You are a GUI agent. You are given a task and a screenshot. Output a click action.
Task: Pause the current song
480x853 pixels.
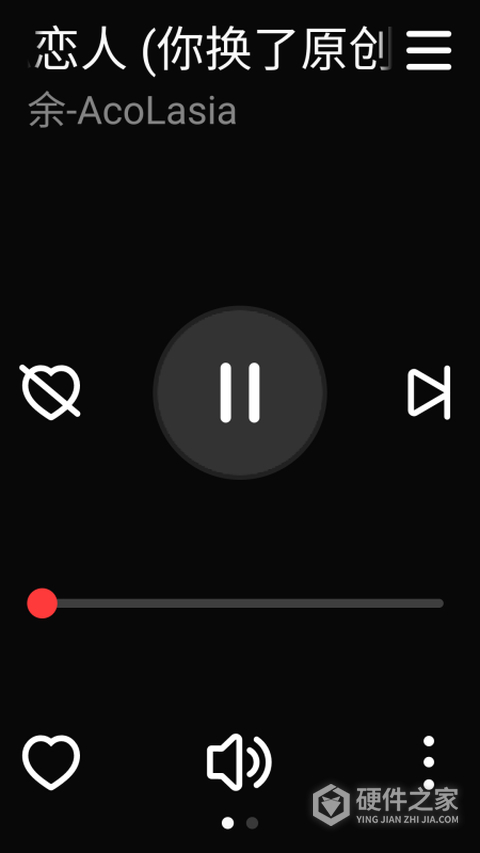pos(240,393)
